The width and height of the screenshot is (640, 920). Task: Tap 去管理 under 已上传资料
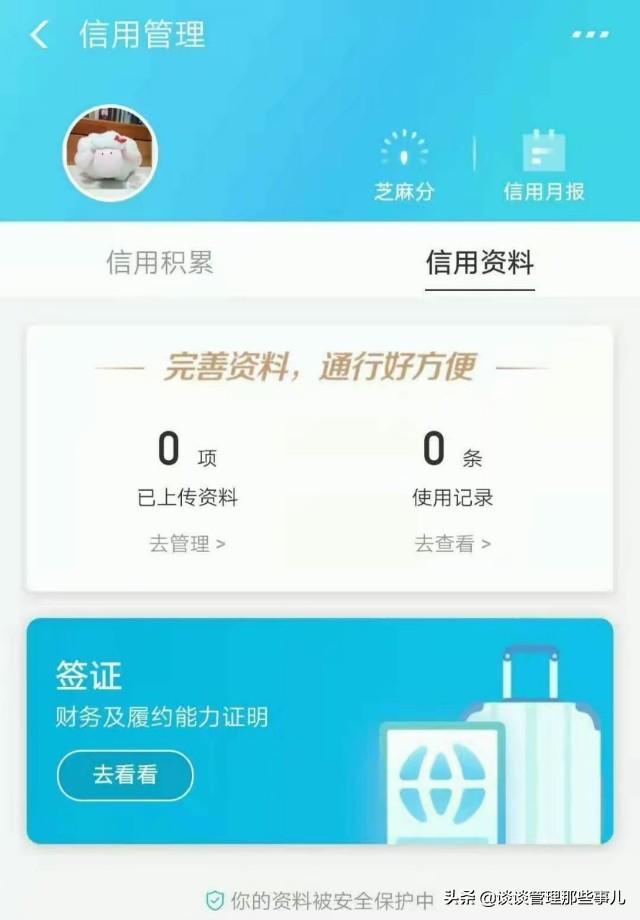click(187, 544)
